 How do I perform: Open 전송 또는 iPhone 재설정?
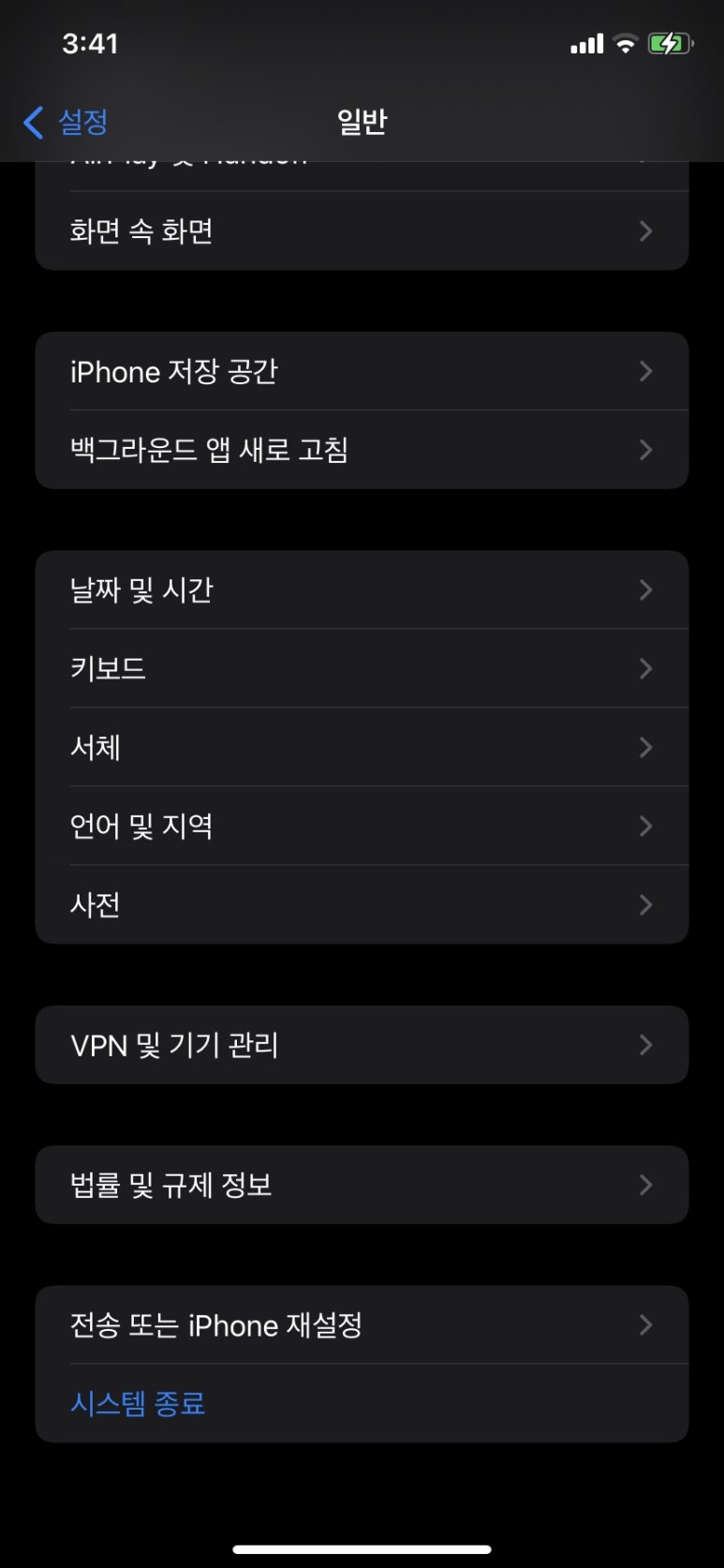click(362, 1325)
